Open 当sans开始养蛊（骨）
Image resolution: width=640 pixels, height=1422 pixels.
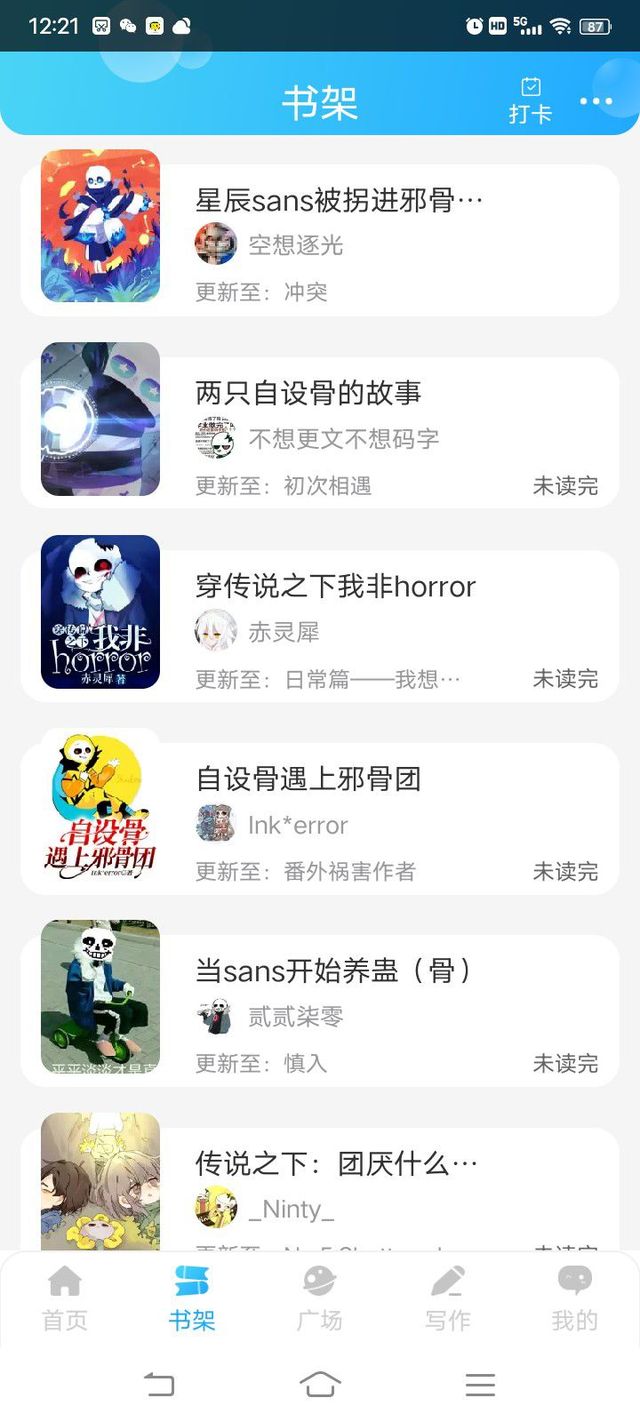(x=333, y=970)
